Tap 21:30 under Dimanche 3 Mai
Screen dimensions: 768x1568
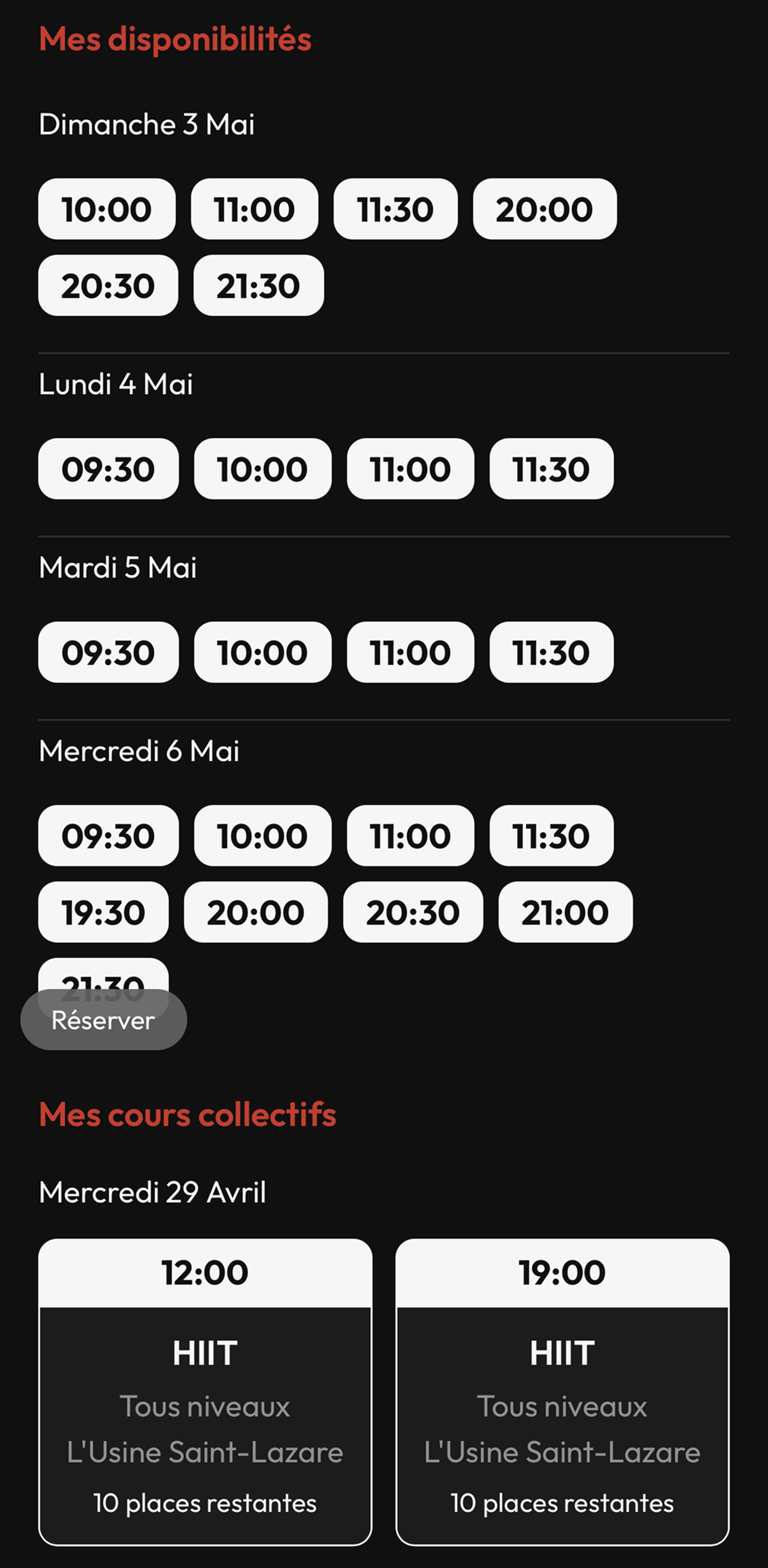coord(258,285)
